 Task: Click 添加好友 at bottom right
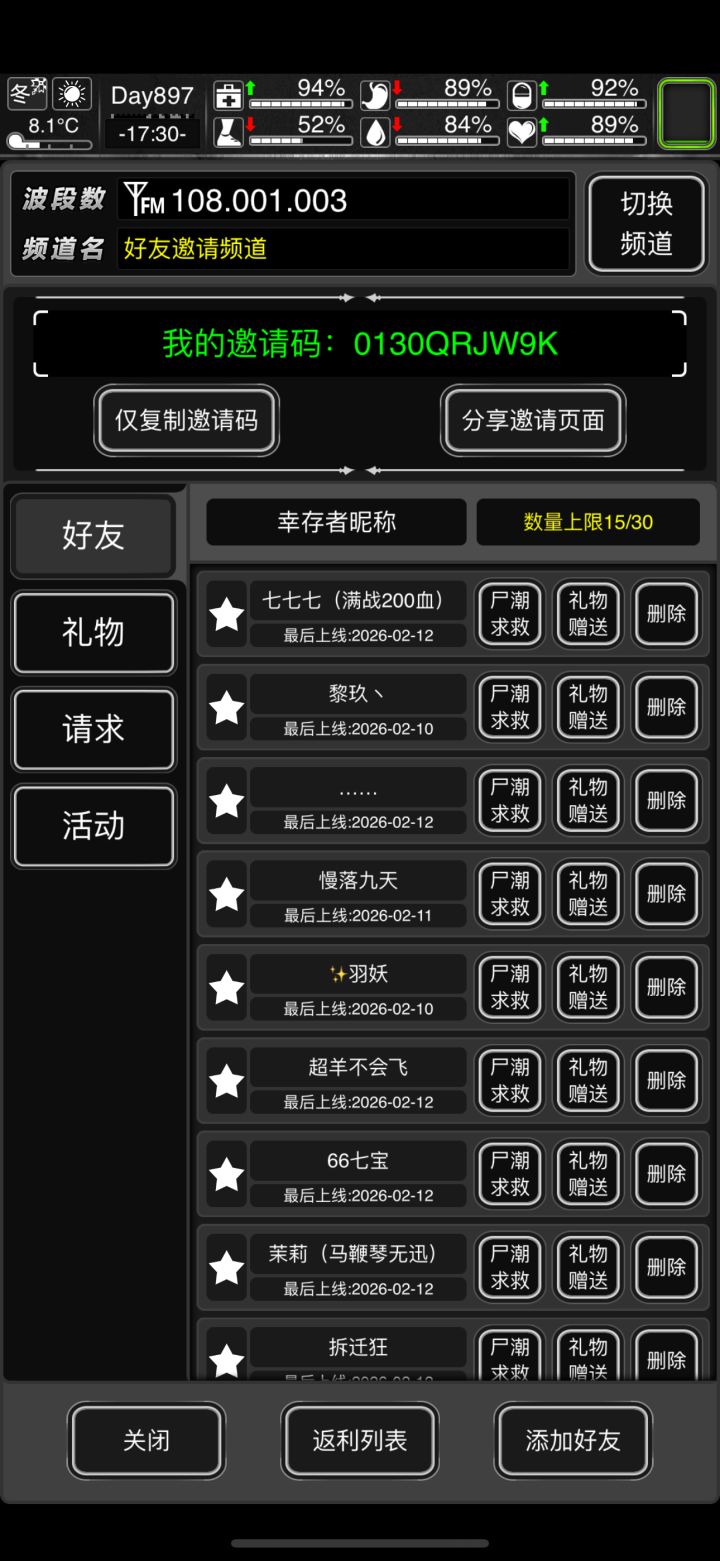573,1441
